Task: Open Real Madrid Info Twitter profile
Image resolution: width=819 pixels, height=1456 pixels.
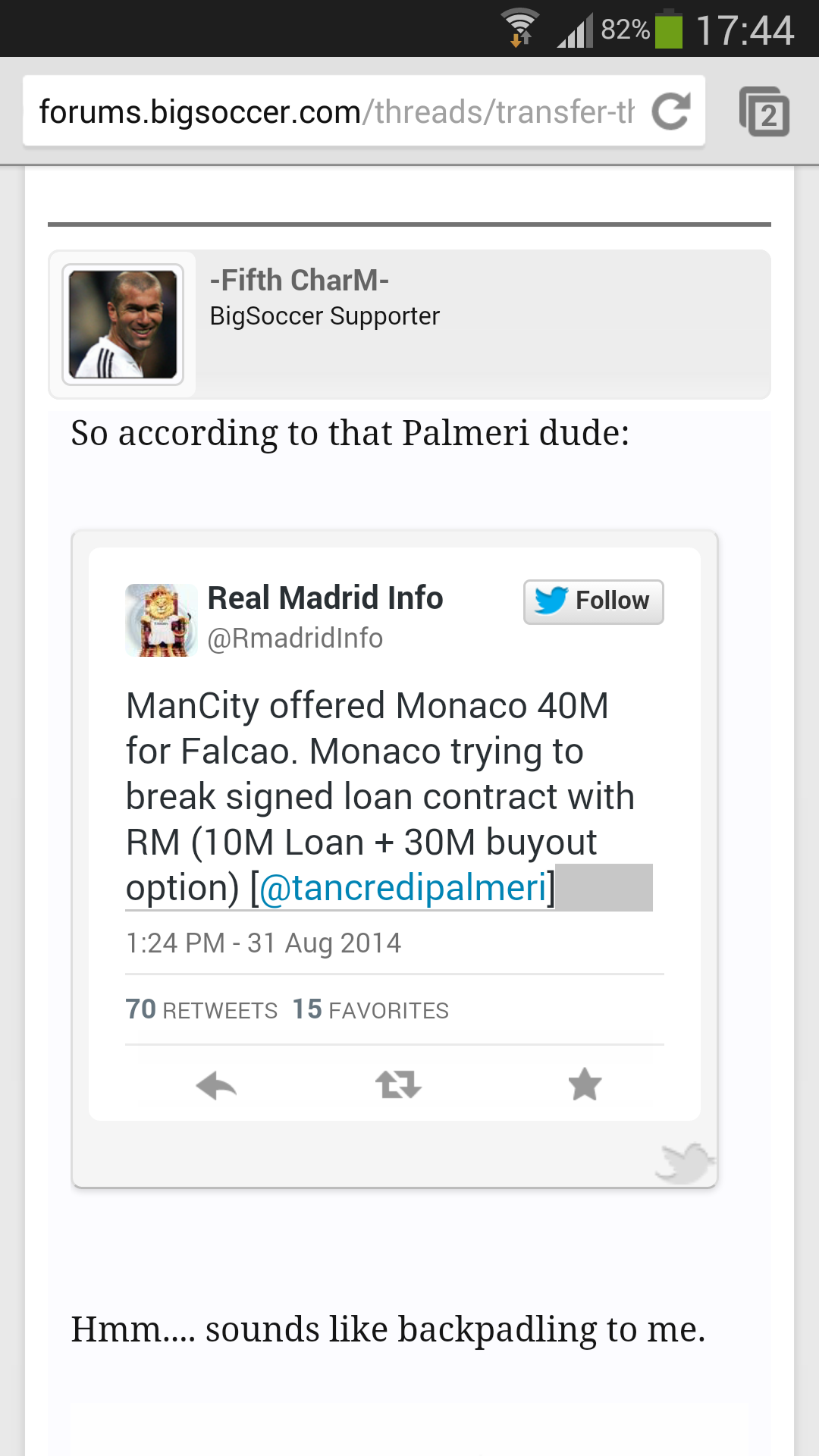Action: 325,598
